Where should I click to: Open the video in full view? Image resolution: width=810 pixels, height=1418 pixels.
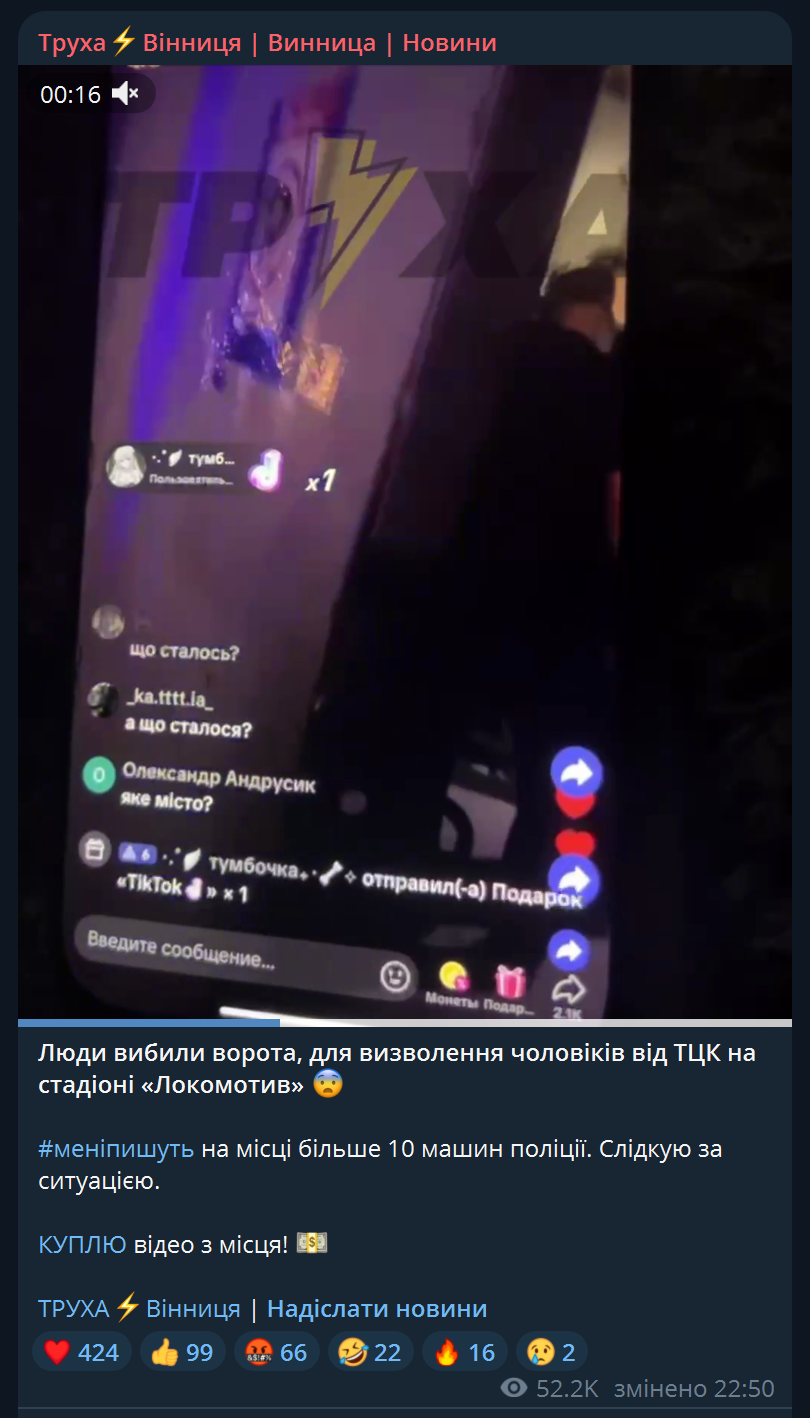(x=404, y=540)
